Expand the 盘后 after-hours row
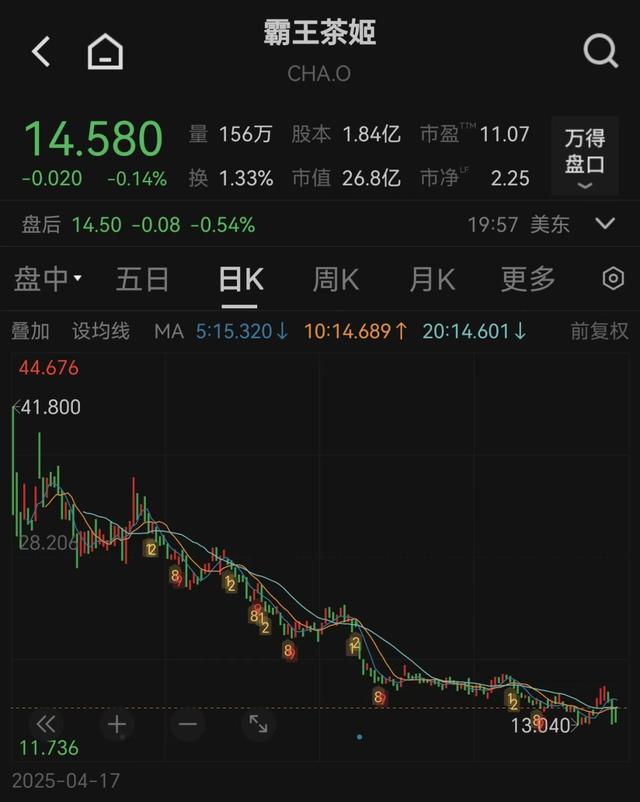This screenshot has width=640, height=802. [x=604, y=224]
